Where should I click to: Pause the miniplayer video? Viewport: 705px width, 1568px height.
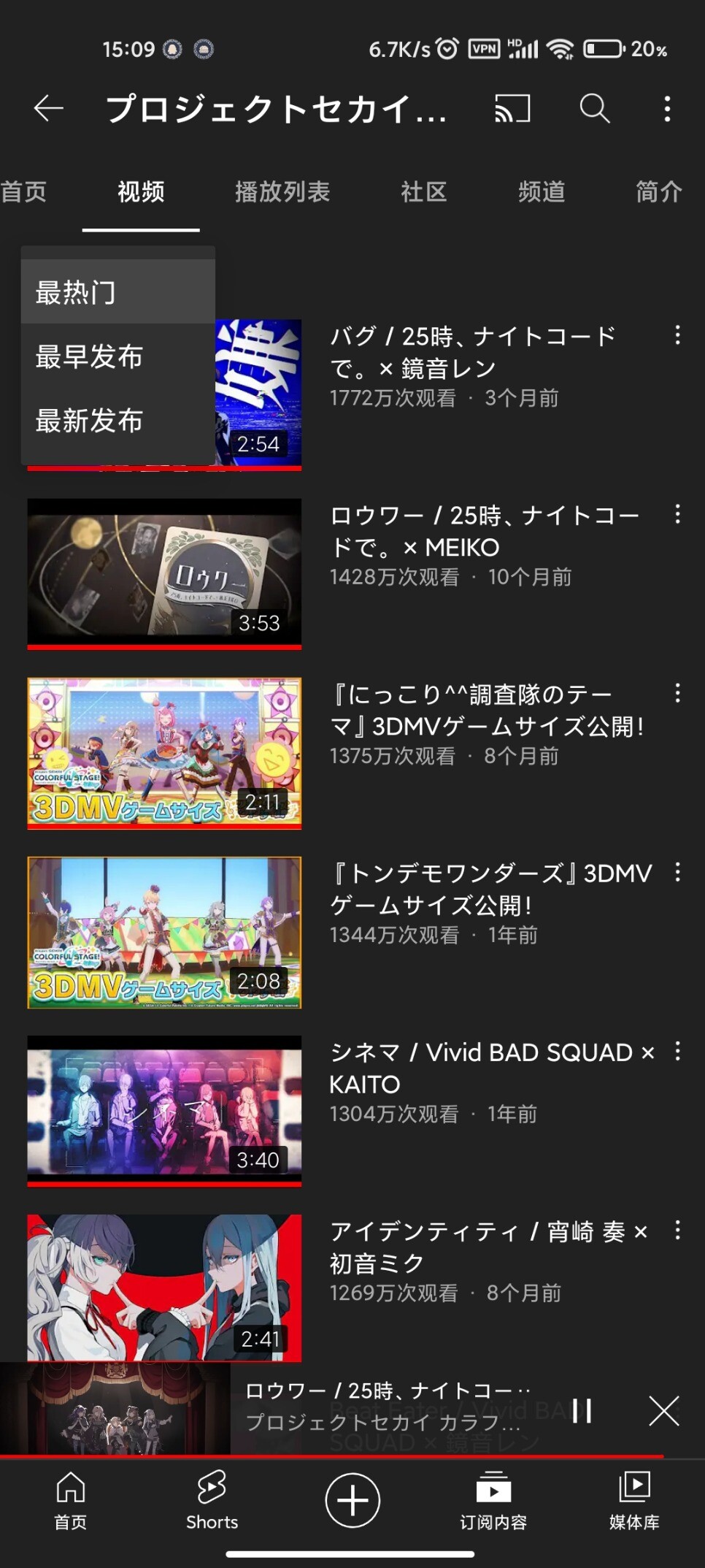click(x=582, y=1410)
